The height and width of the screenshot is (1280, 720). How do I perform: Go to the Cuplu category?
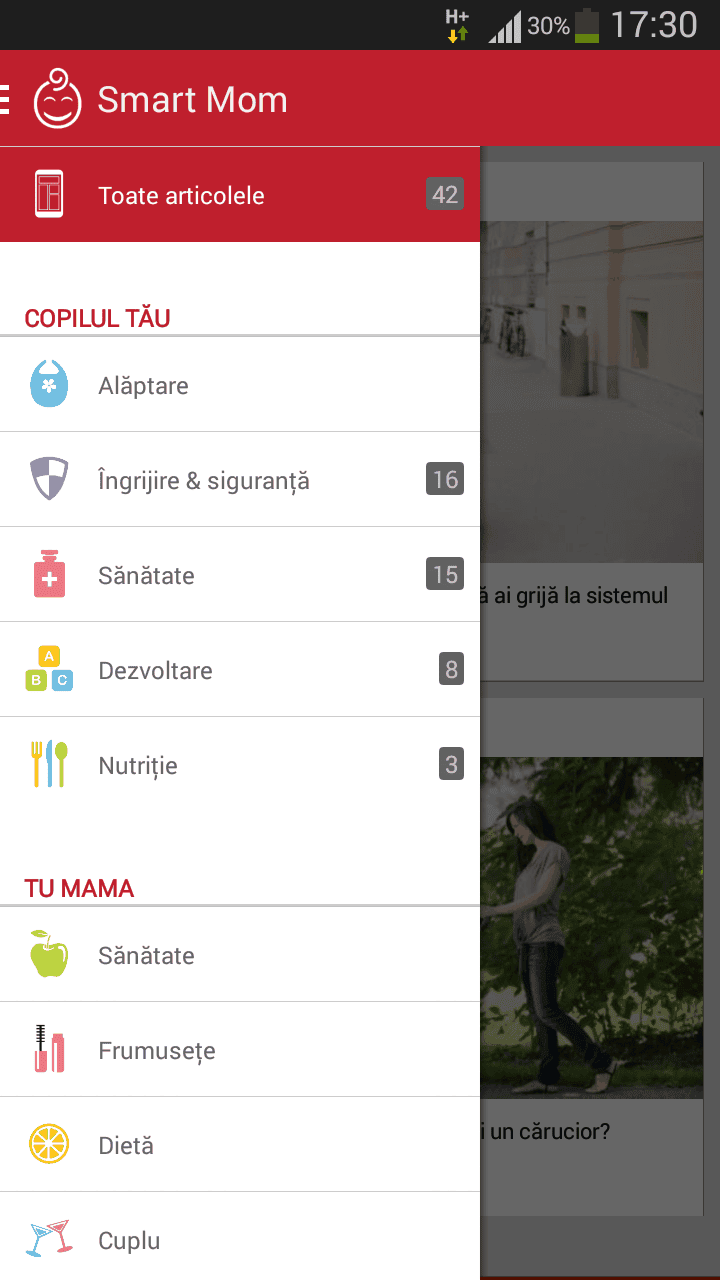click(x=240, y=1241)
